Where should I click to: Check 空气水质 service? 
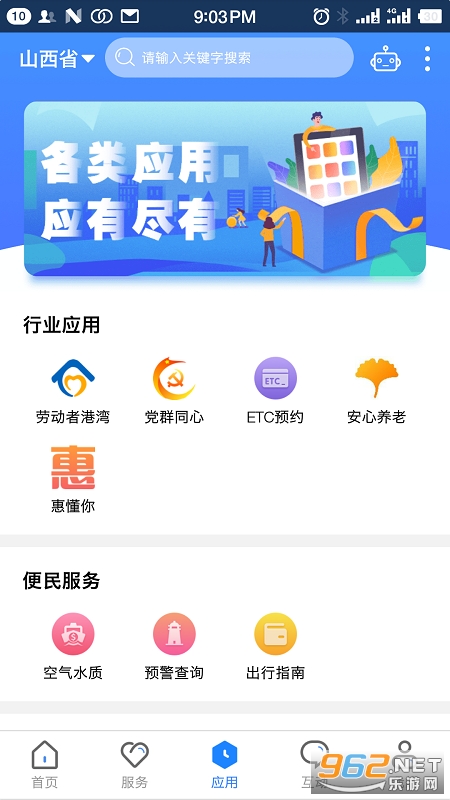pos(73,647)
